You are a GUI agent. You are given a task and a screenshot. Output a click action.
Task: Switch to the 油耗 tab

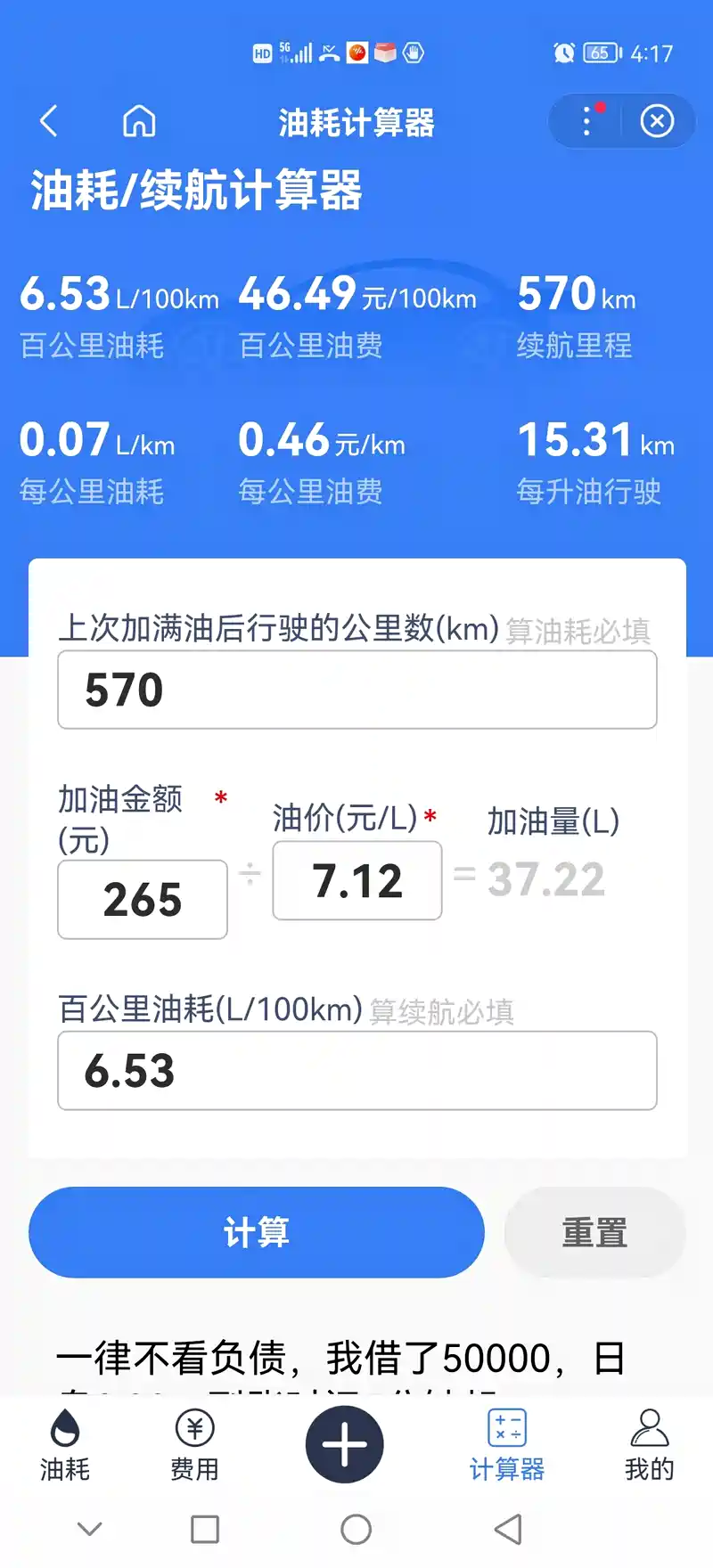(x=65, y=1445)
